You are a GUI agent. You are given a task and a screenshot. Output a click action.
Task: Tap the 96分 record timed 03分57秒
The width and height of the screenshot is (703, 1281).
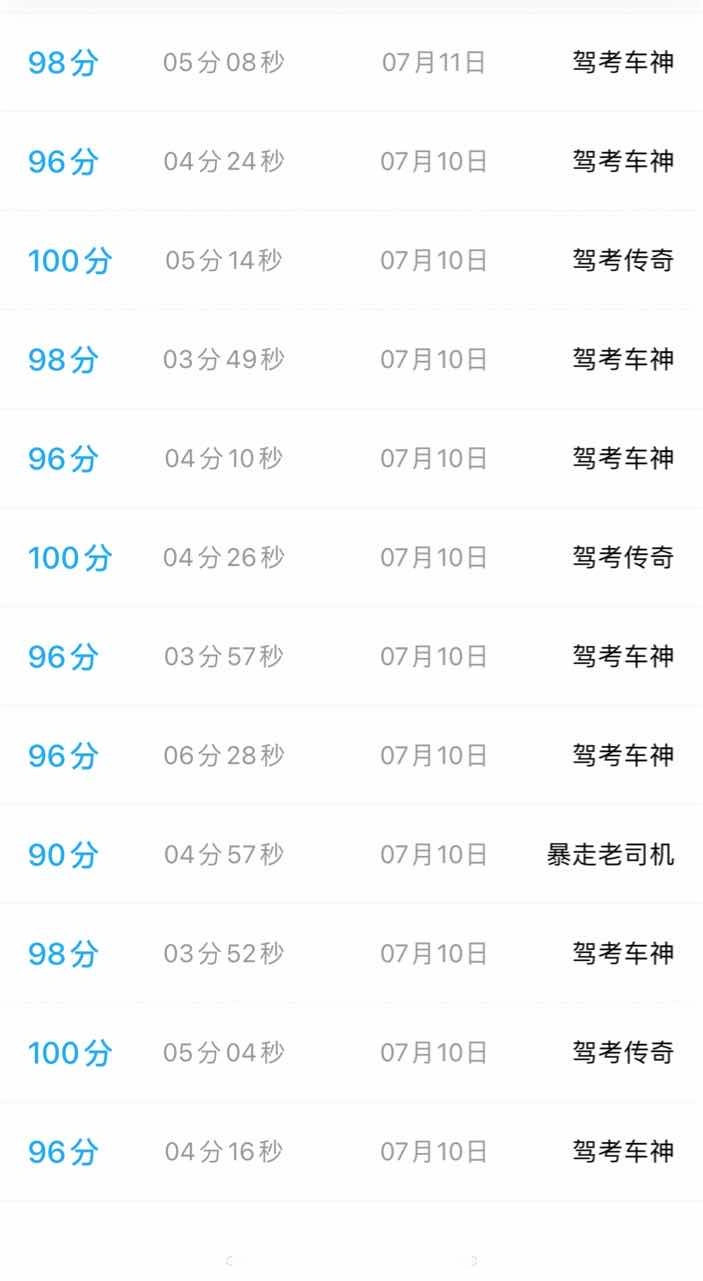click(x=351, y=656)
